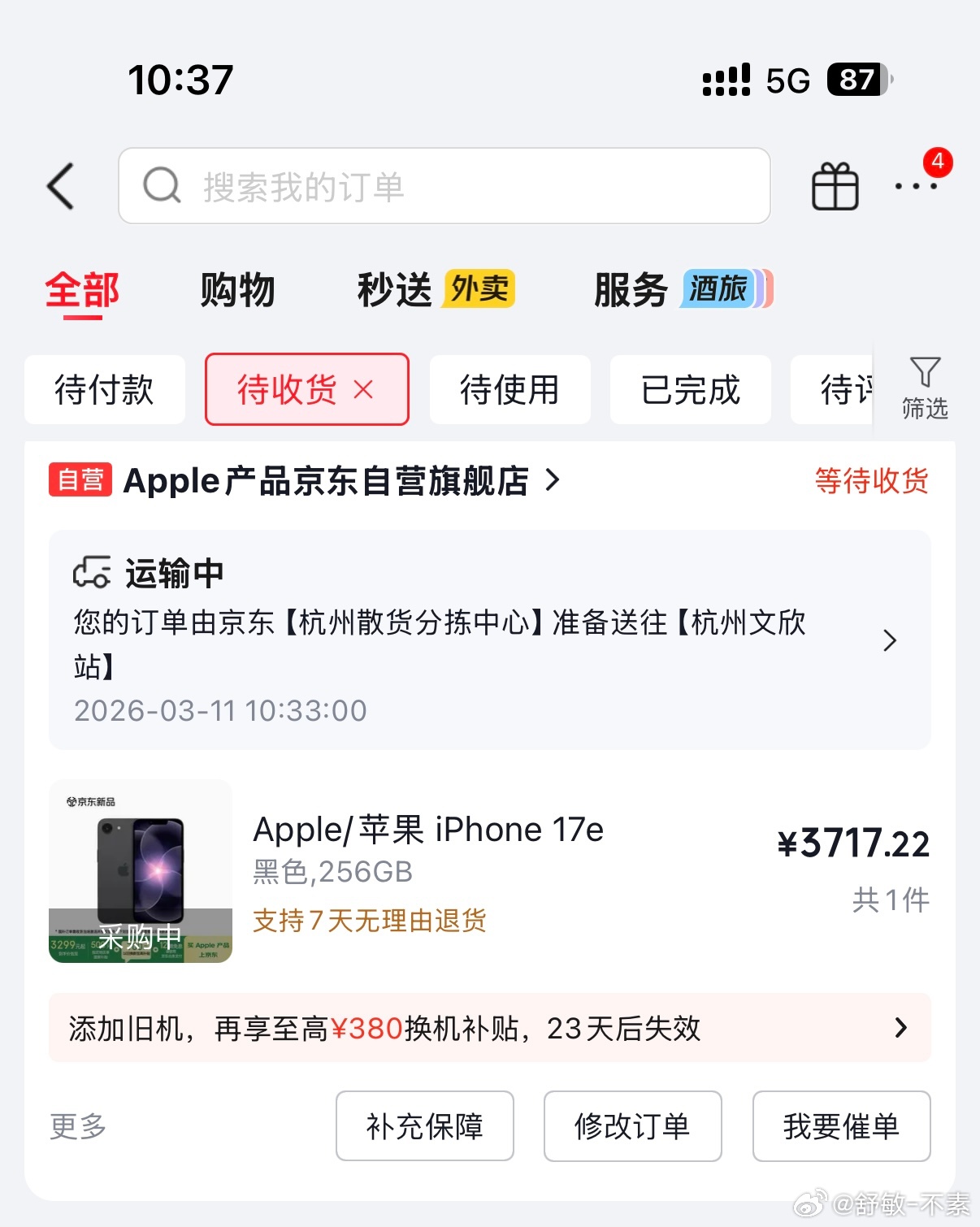Click the truck icon next to 运输中
This screenshot has width=980, height=1227.
91,572
